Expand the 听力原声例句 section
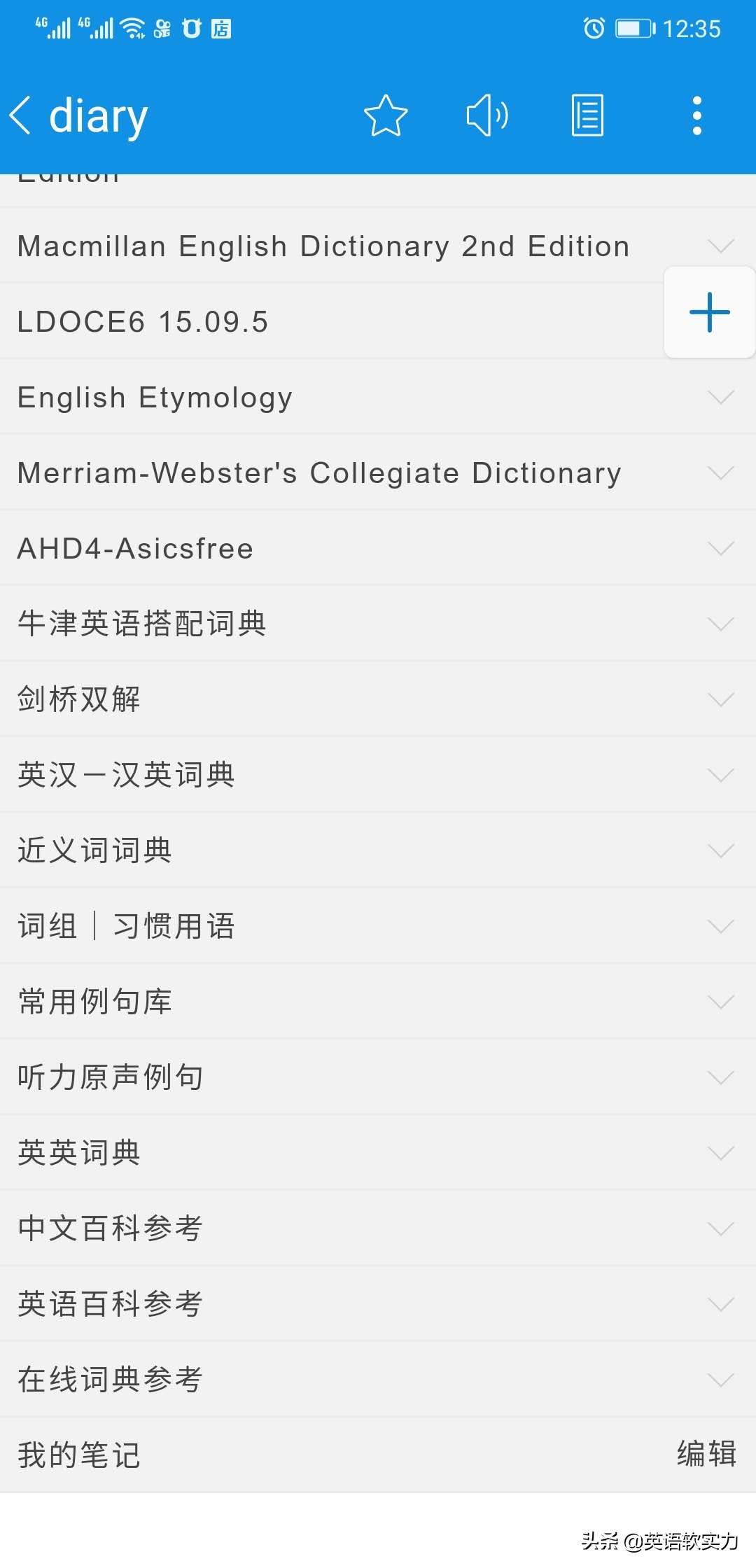Viewport: 756px width, 1568px height. [721, 1077]
